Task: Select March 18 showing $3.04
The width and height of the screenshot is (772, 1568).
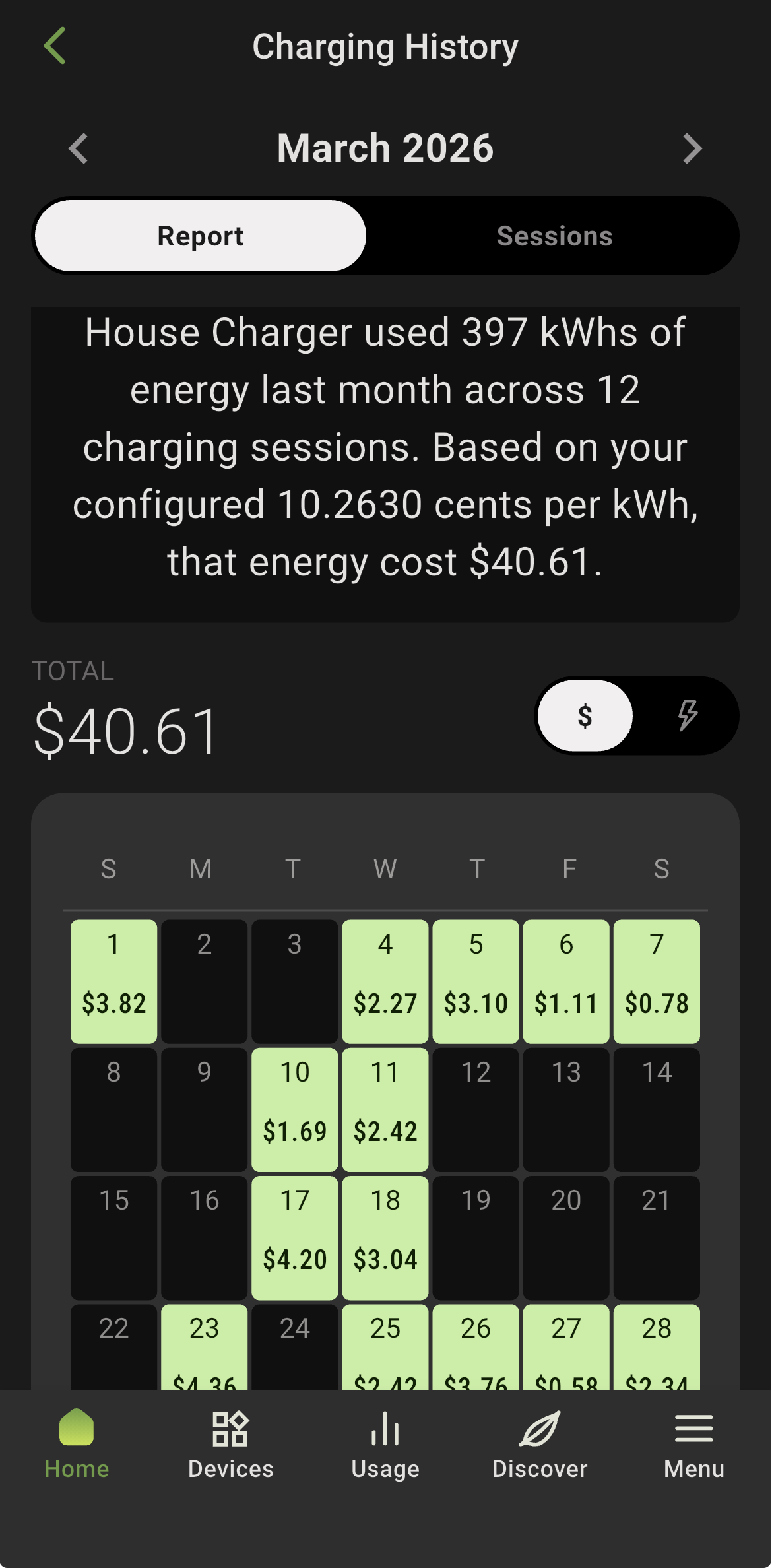Action: [x=385, y=1237]
